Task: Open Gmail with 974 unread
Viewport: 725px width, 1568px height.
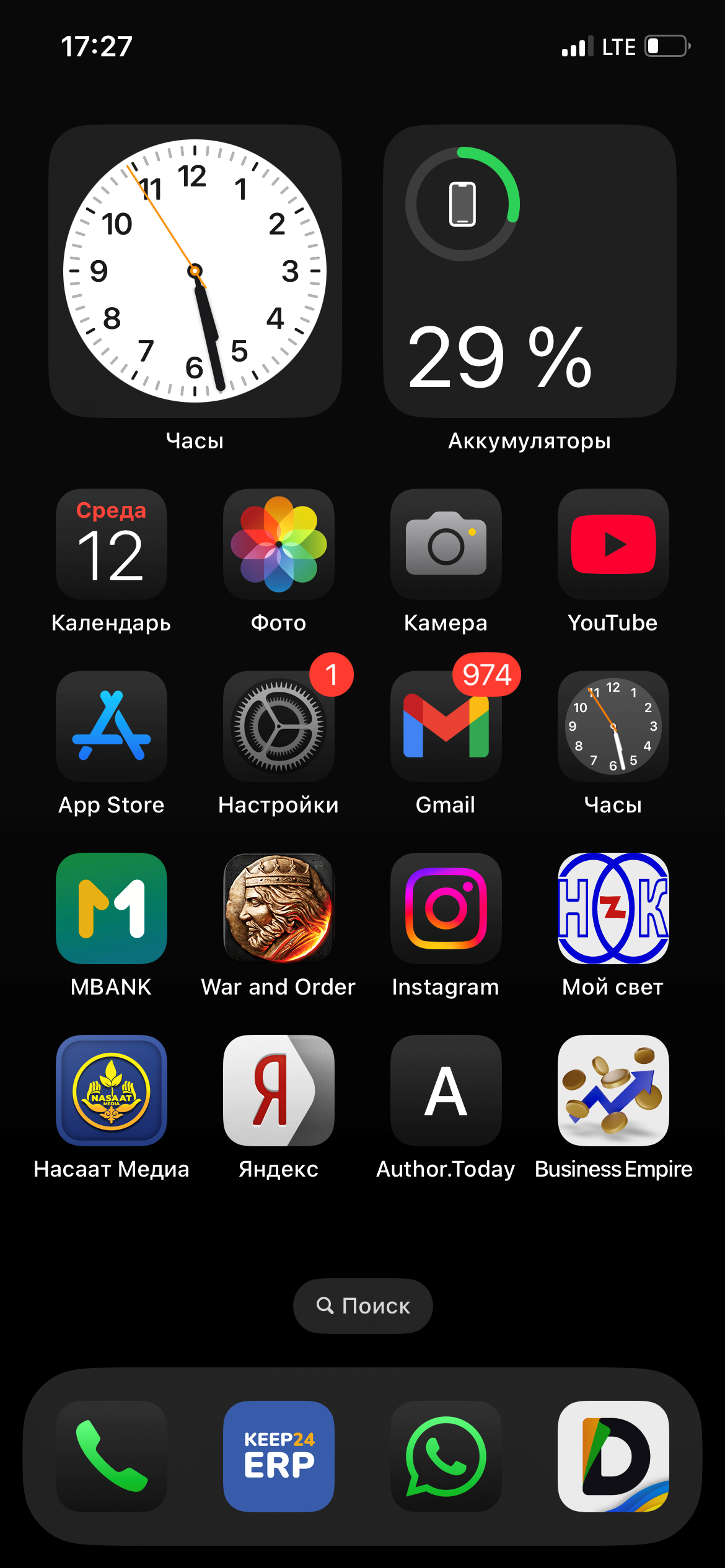Action: click(446, 726)
